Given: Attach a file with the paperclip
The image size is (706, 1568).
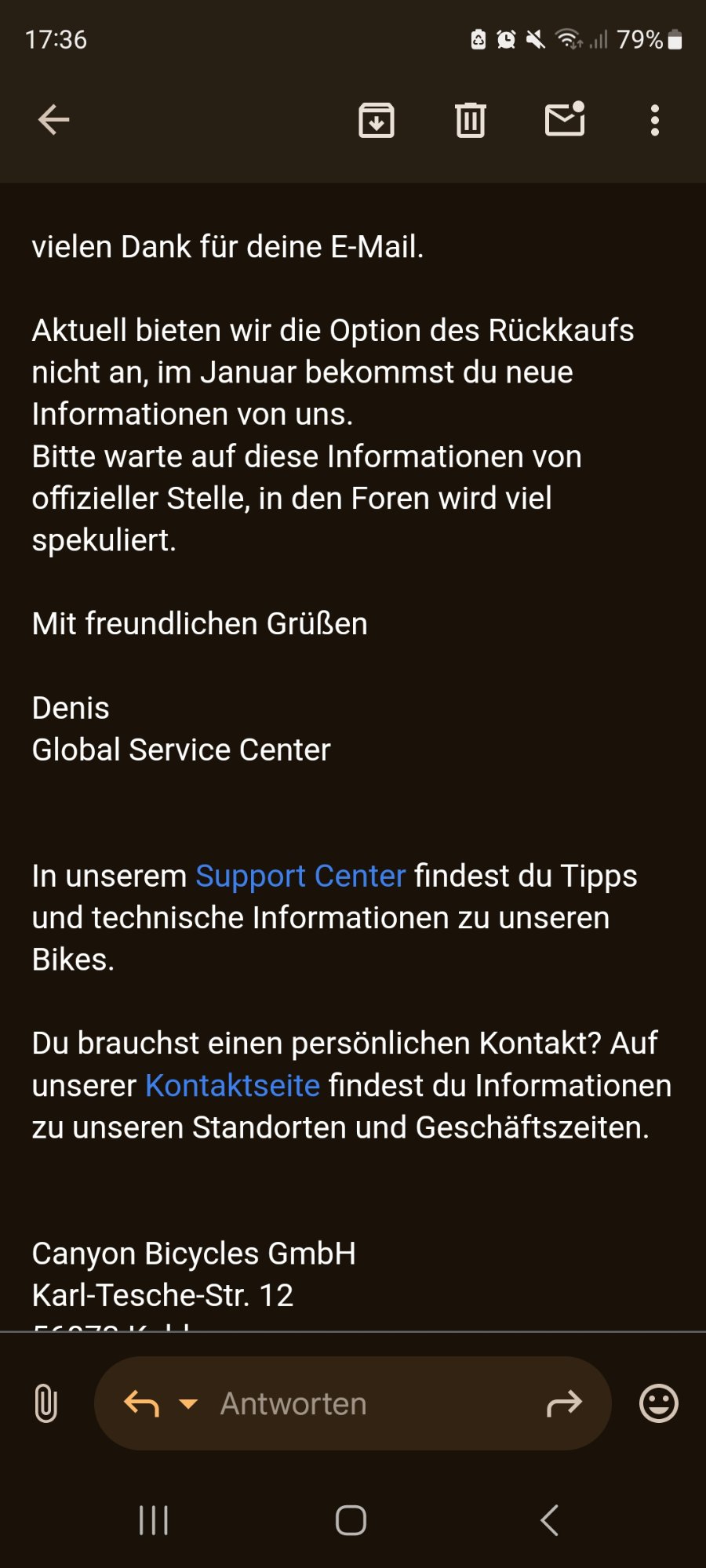Looking at the screenshot, I should tap(46, 1403).
